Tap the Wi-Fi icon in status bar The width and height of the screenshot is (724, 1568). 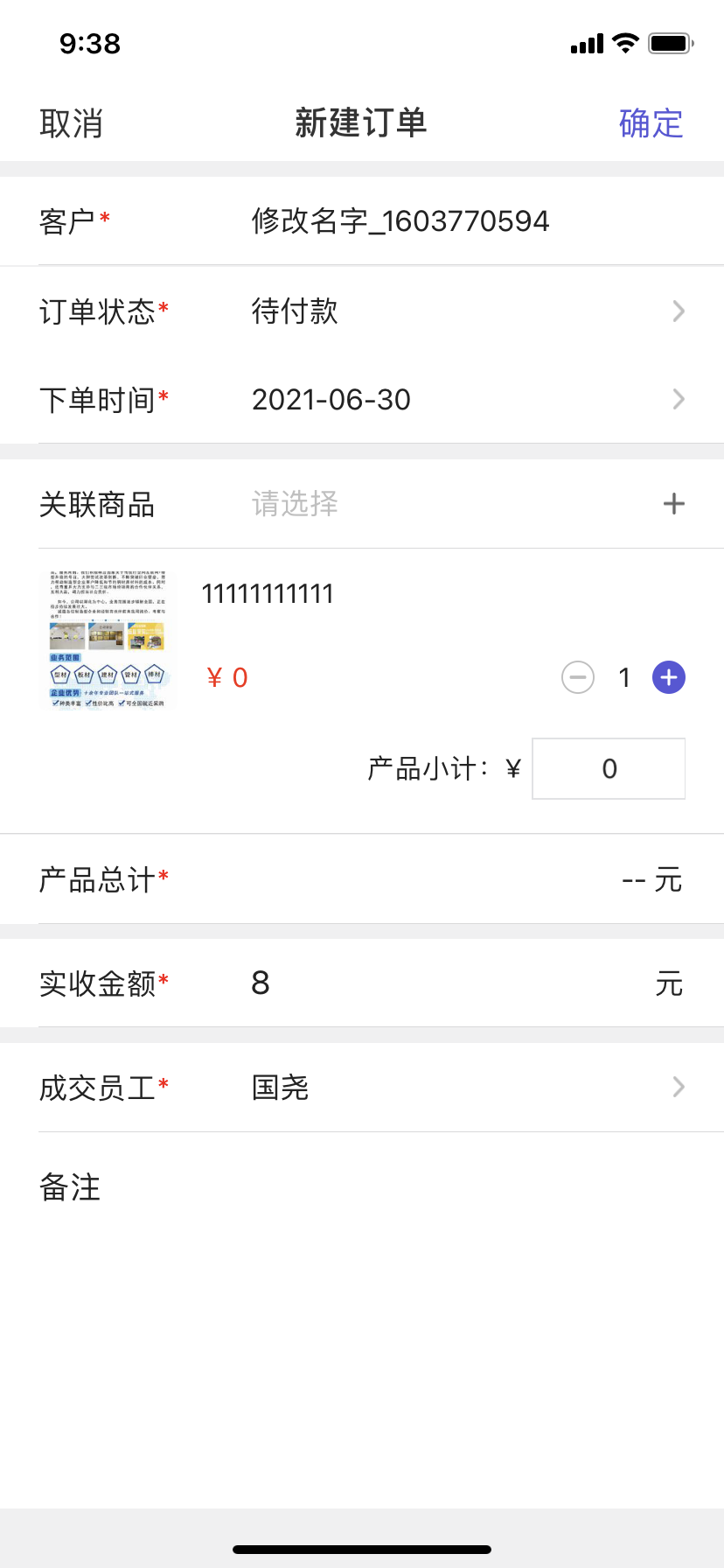point(626,43)
